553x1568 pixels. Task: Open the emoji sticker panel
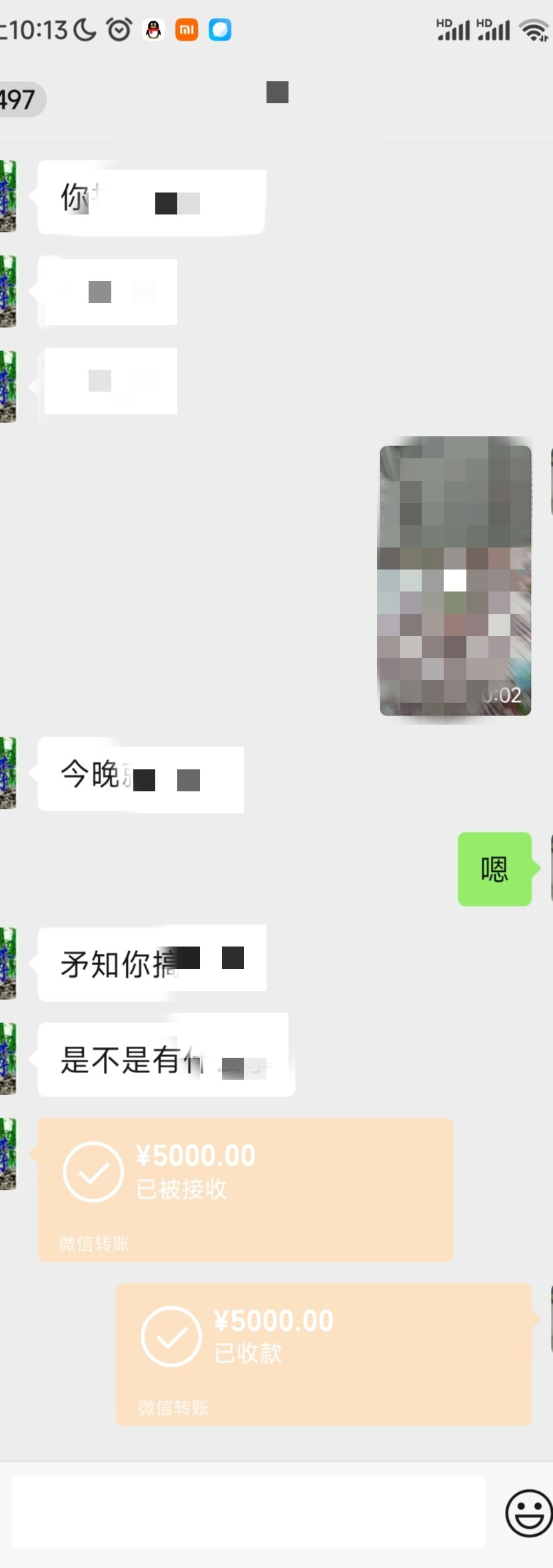click(x=528, y=1513)
